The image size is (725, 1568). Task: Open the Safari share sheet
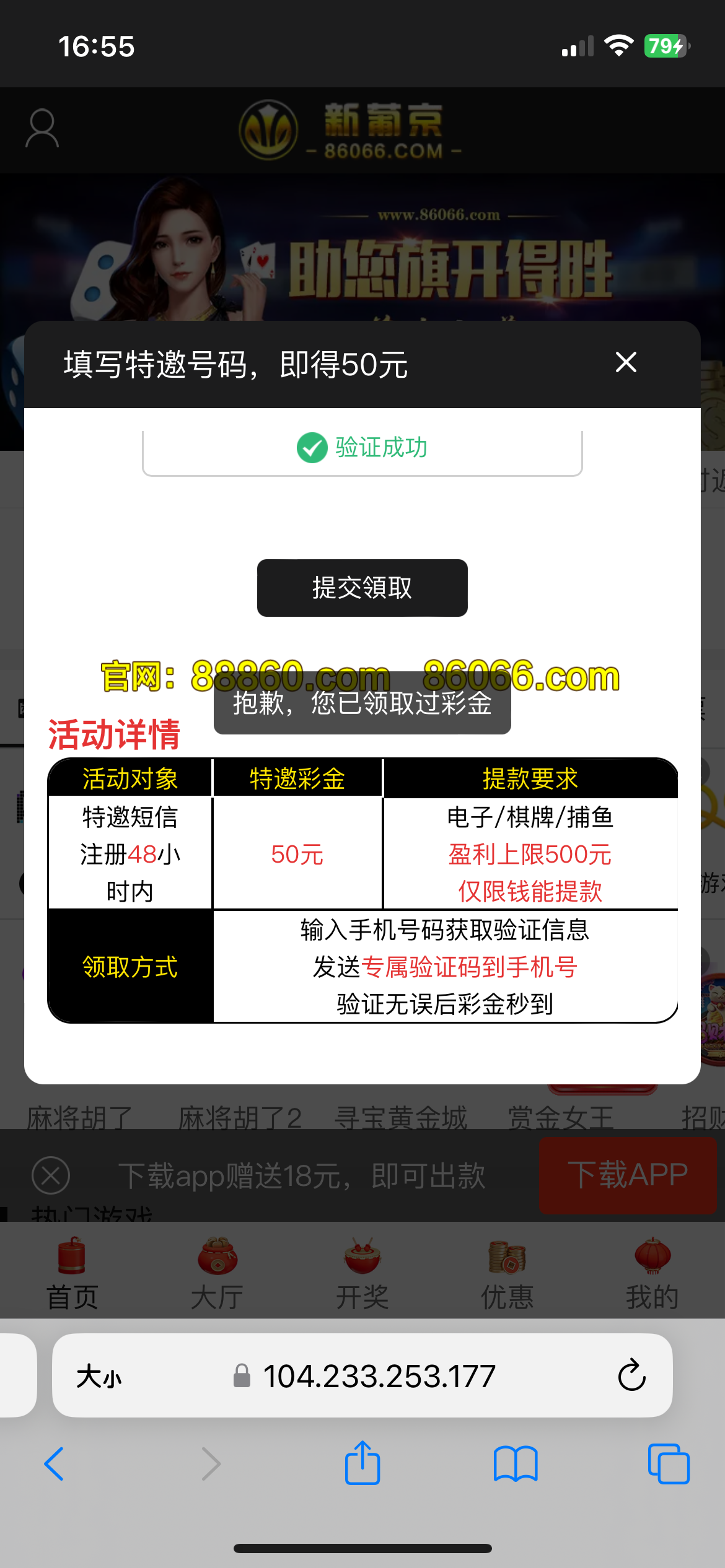click(362, 1463)
